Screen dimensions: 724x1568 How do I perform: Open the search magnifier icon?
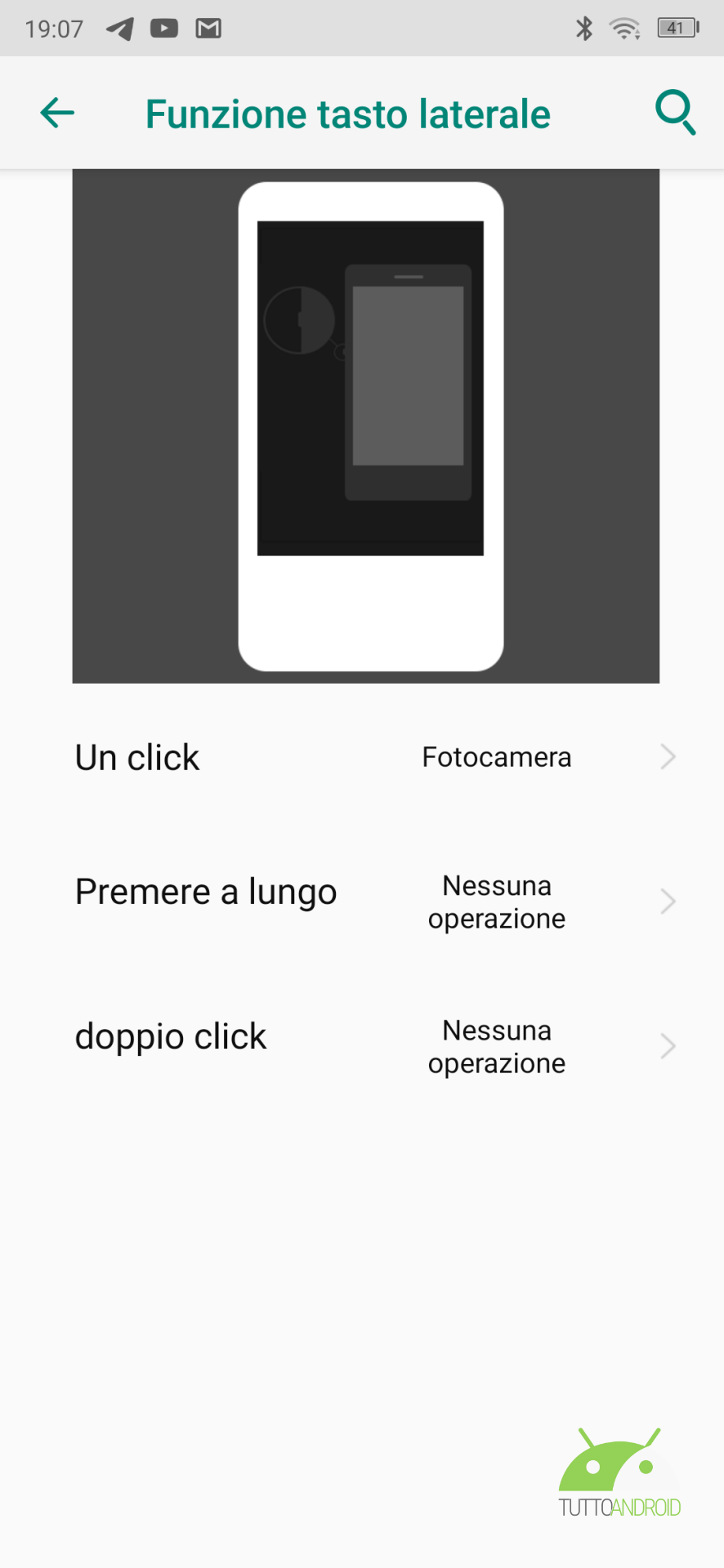point(675,113)
